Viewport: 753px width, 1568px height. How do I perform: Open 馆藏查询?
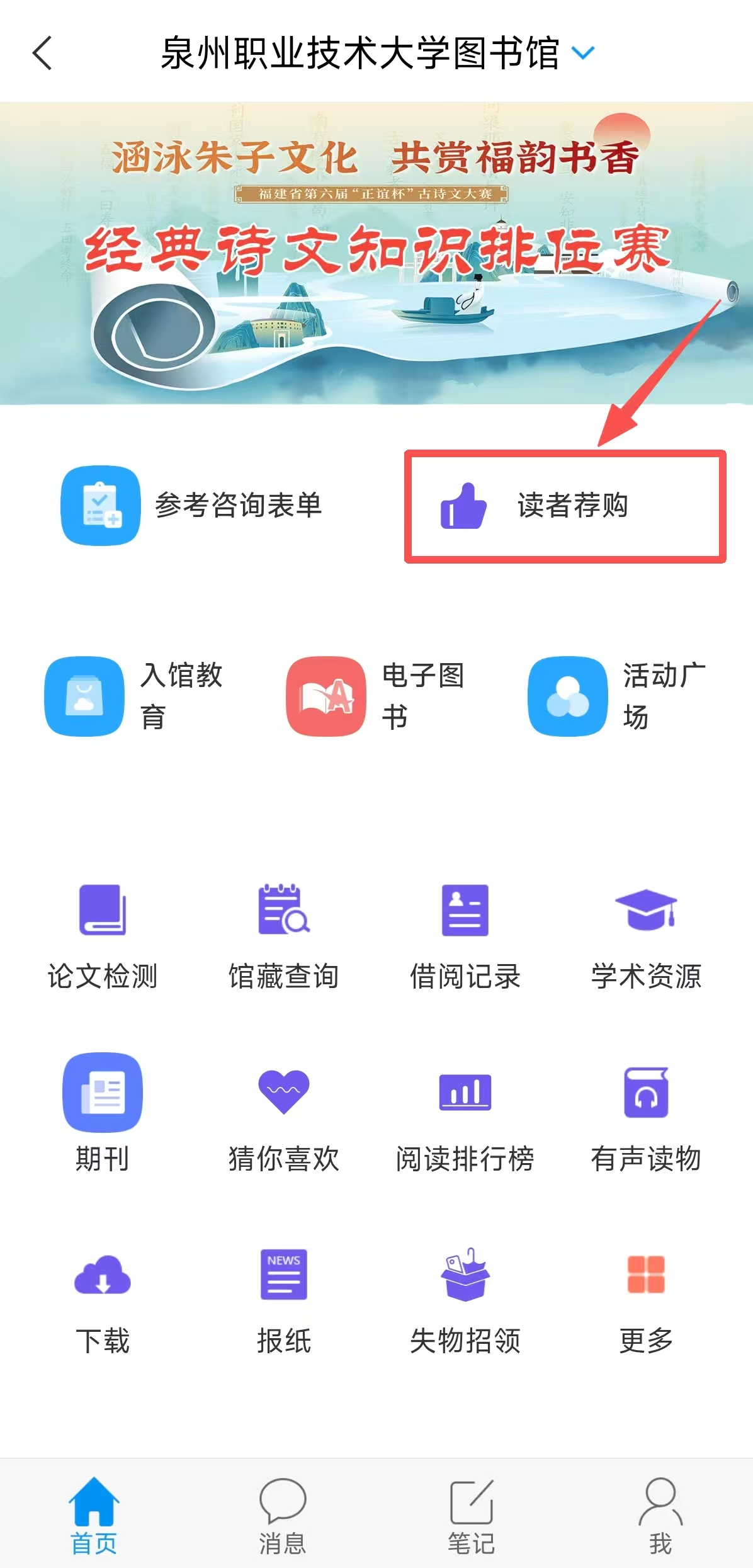point(284,936)
